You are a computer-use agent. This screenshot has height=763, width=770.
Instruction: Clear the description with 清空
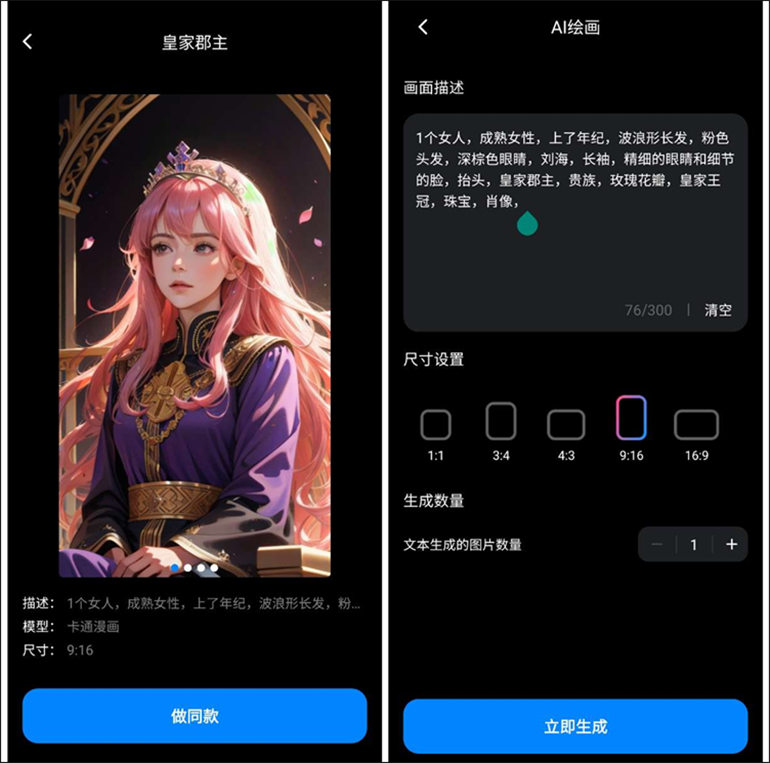tap(718, 310)
